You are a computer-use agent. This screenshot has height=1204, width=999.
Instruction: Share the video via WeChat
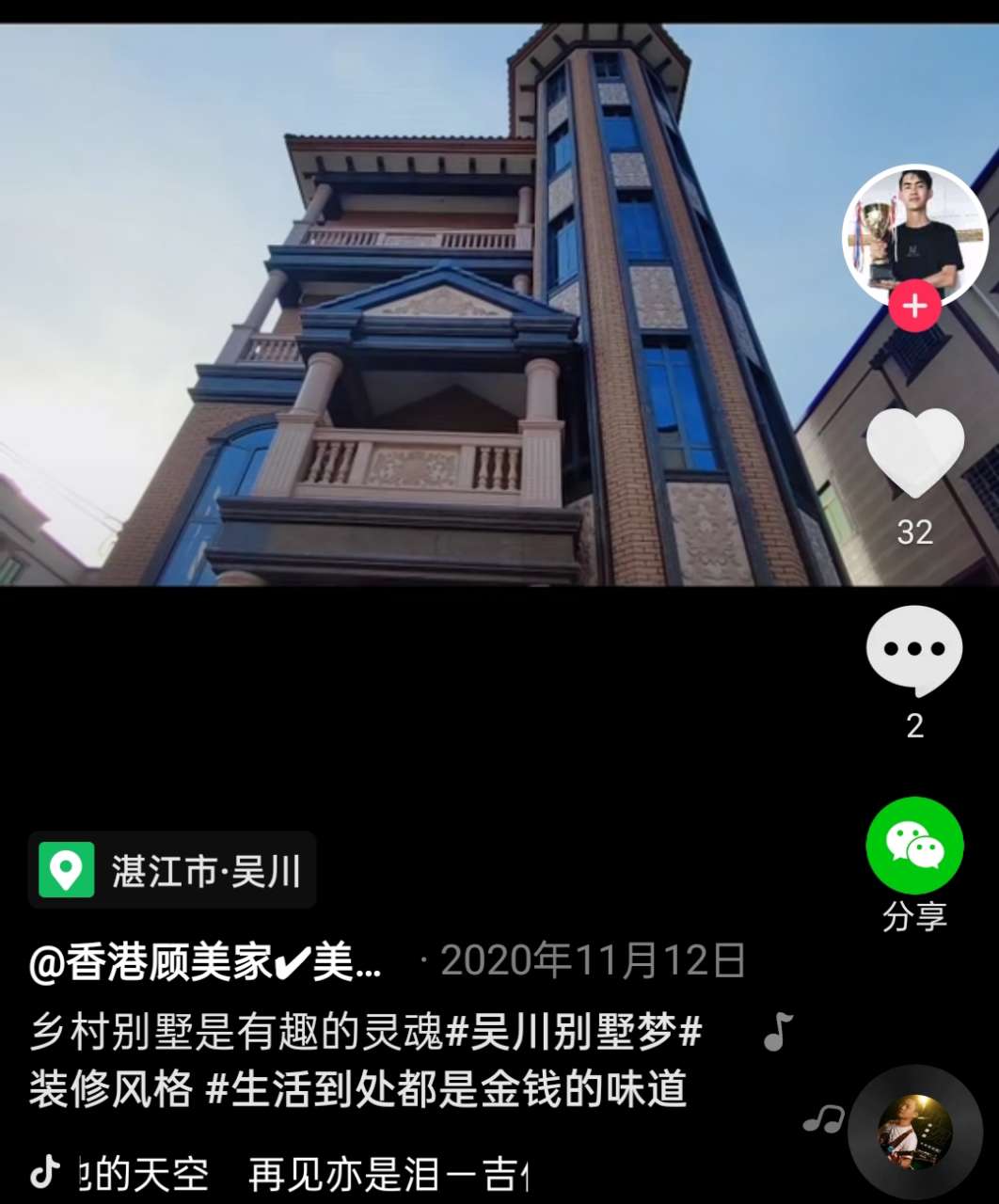(914, 845)
